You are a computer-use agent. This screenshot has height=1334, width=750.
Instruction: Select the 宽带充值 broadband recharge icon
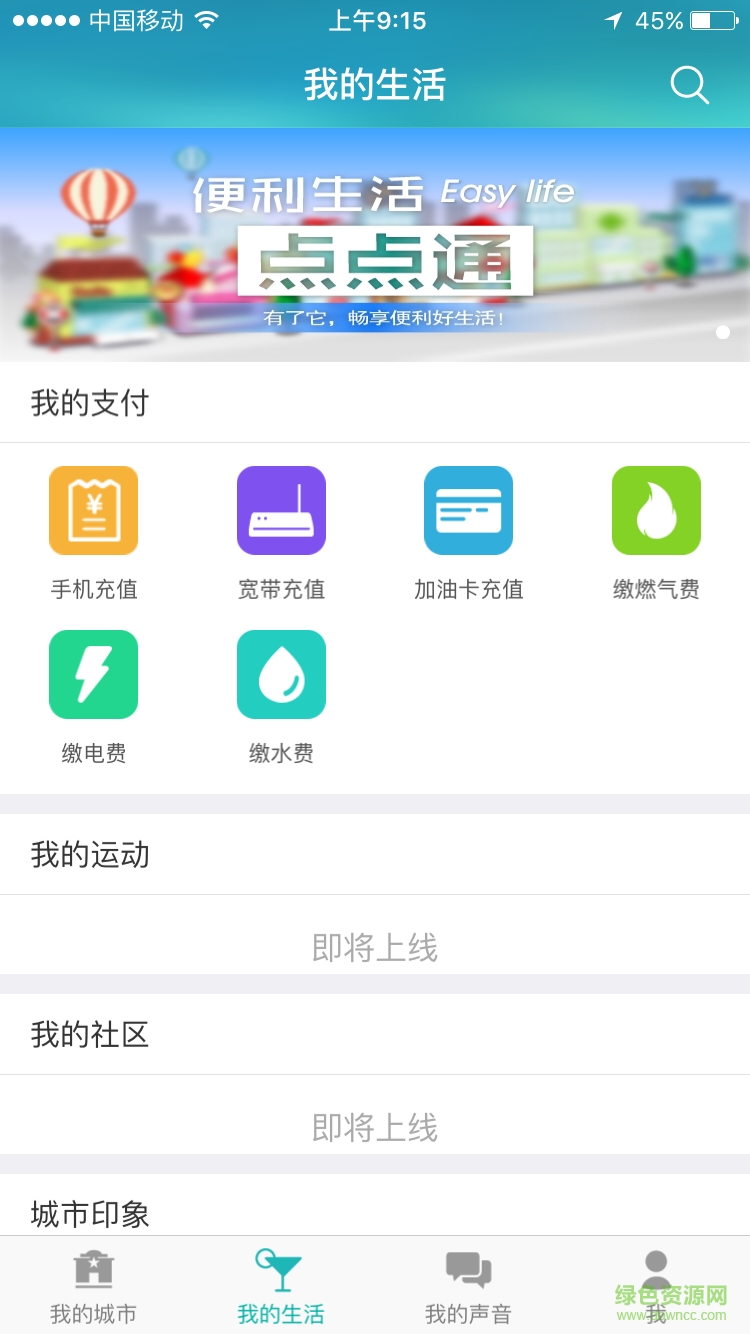click(281, 510)
